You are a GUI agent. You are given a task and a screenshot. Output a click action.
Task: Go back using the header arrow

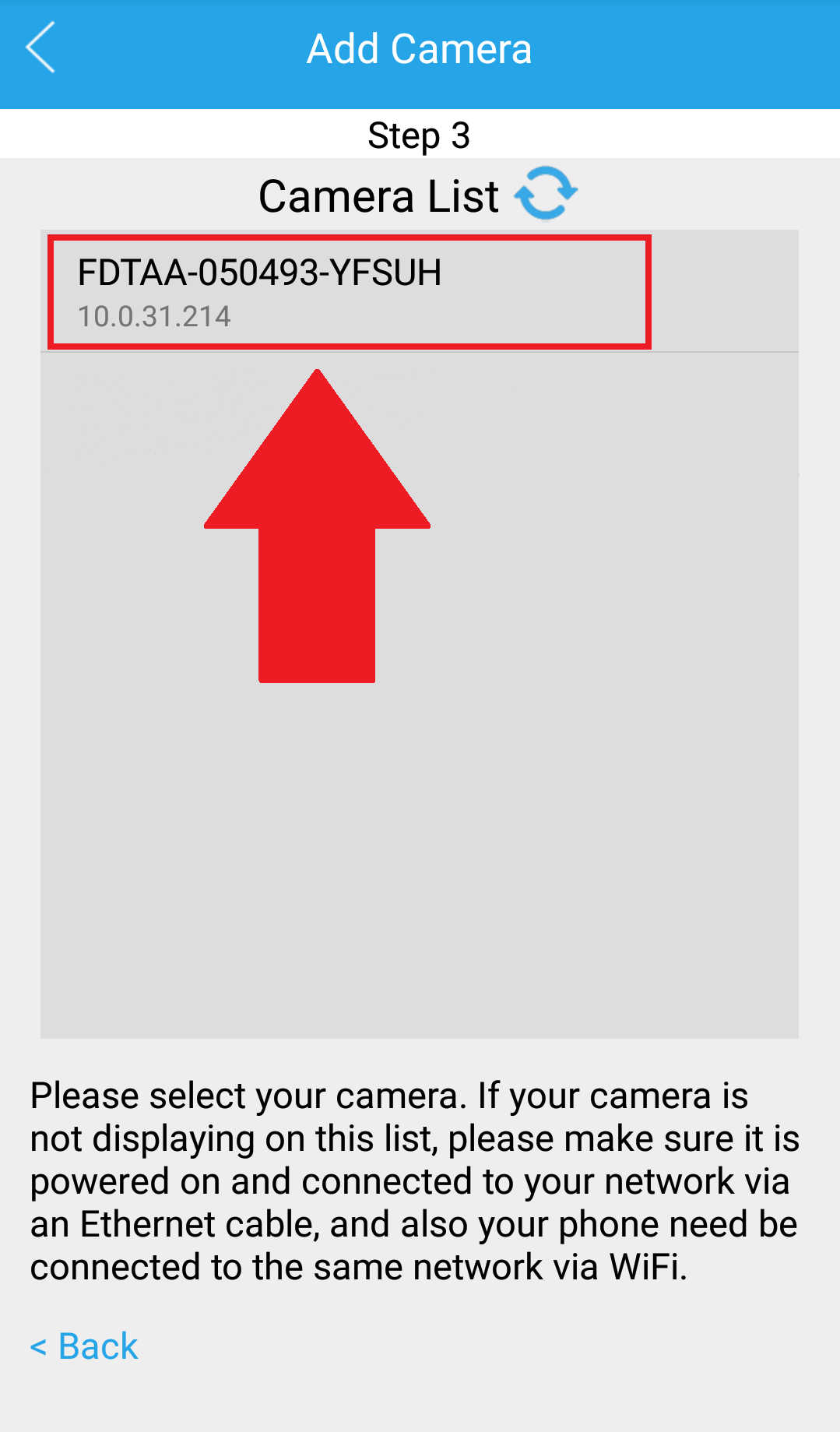point(41,48)
